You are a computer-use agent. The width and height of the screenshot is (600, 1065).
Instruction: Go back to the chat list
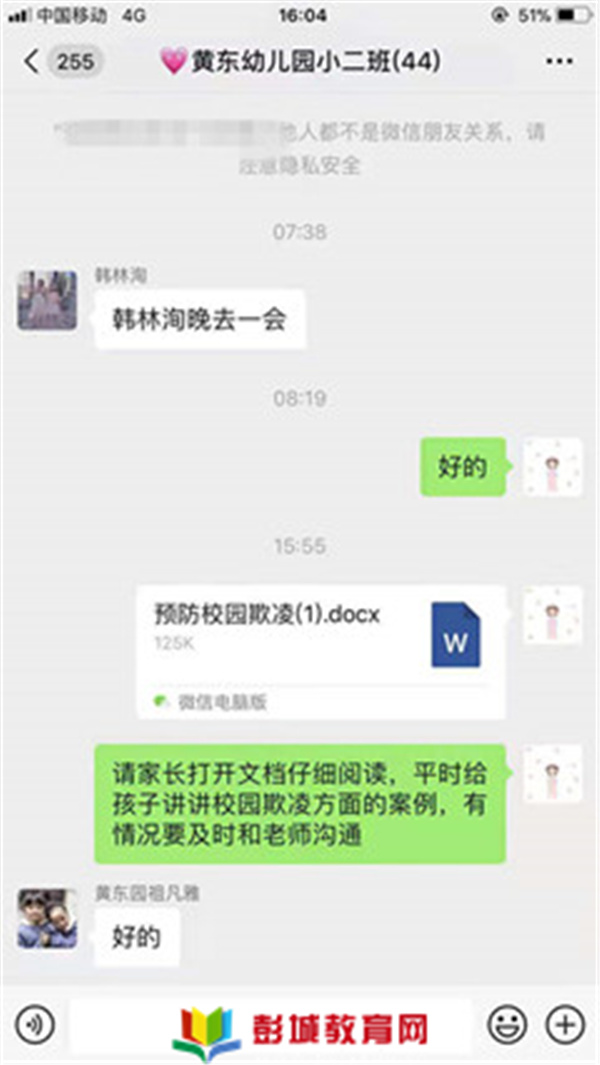tap(32, 61)
